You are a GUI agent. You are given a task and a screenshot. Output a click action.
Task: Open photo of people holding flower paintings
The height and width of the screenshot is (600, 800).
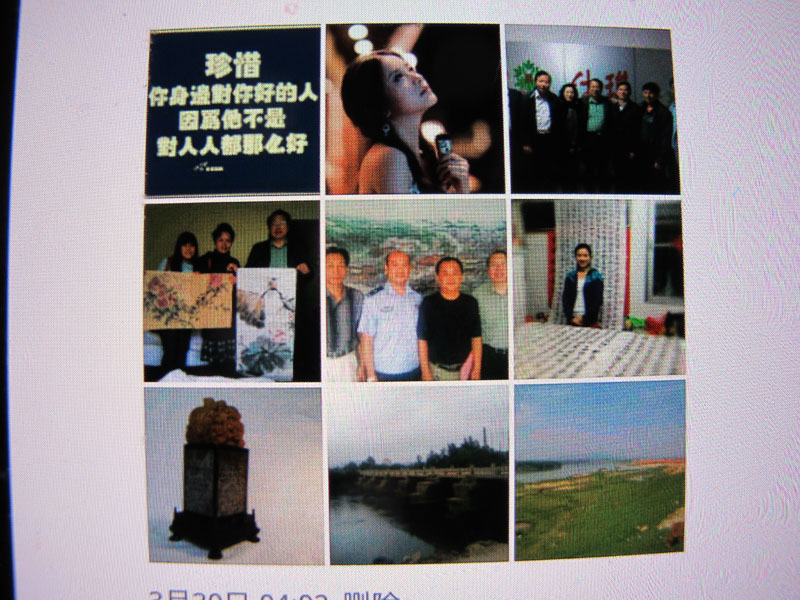pyautogui.click(x=232, y=292)
